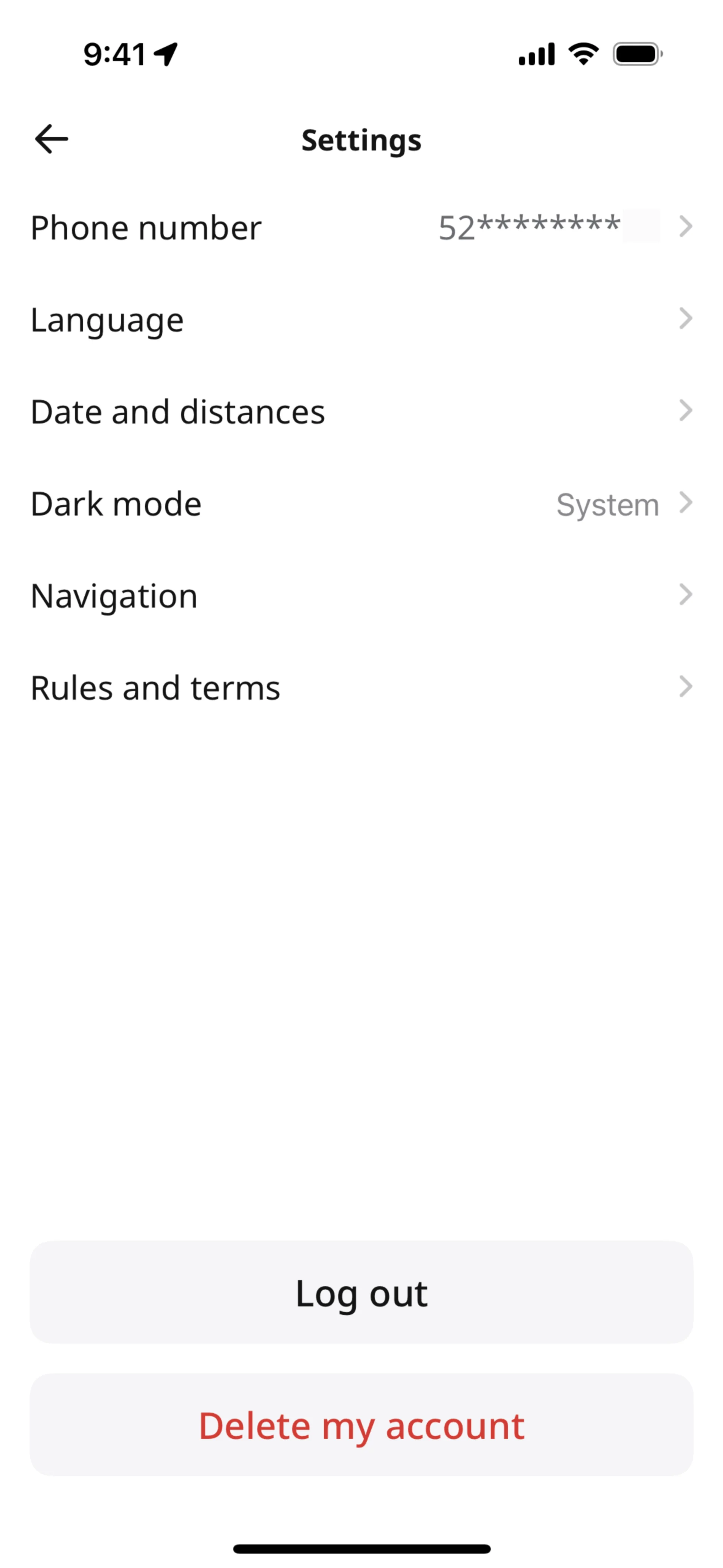Screen dimensions: 723x1568
Task: Select Delete my account
Action: pos(361,1426)
